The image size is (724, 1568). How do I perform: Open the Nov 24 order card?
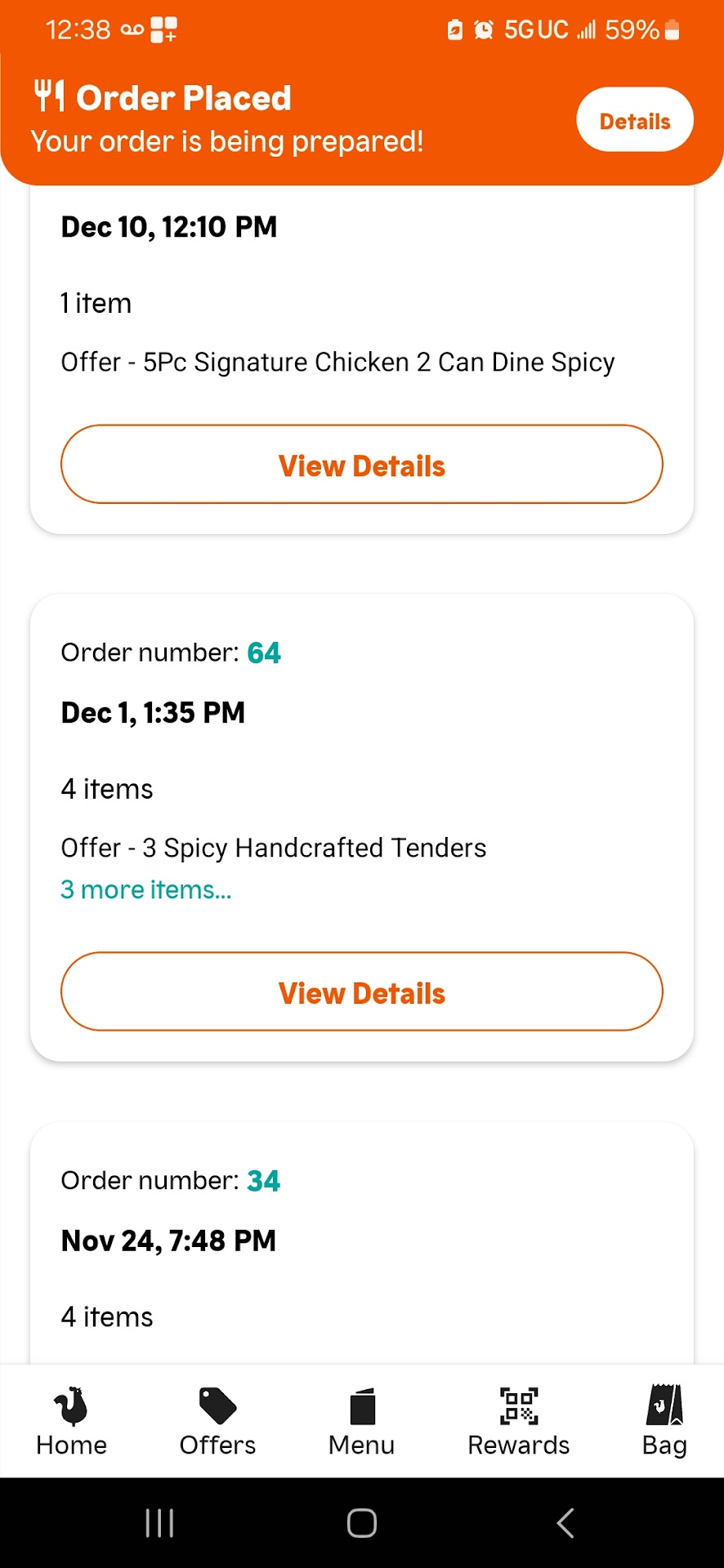tap(362, 1241)
